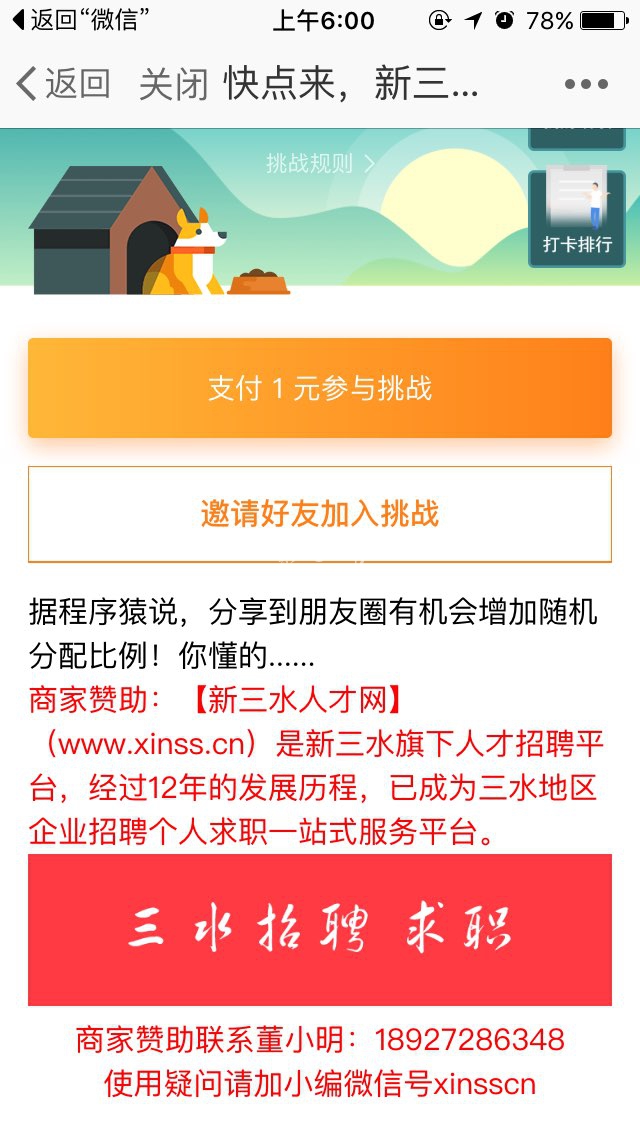Select 邀请好友加入挑战 to invite friends

(x=320, y=514)
